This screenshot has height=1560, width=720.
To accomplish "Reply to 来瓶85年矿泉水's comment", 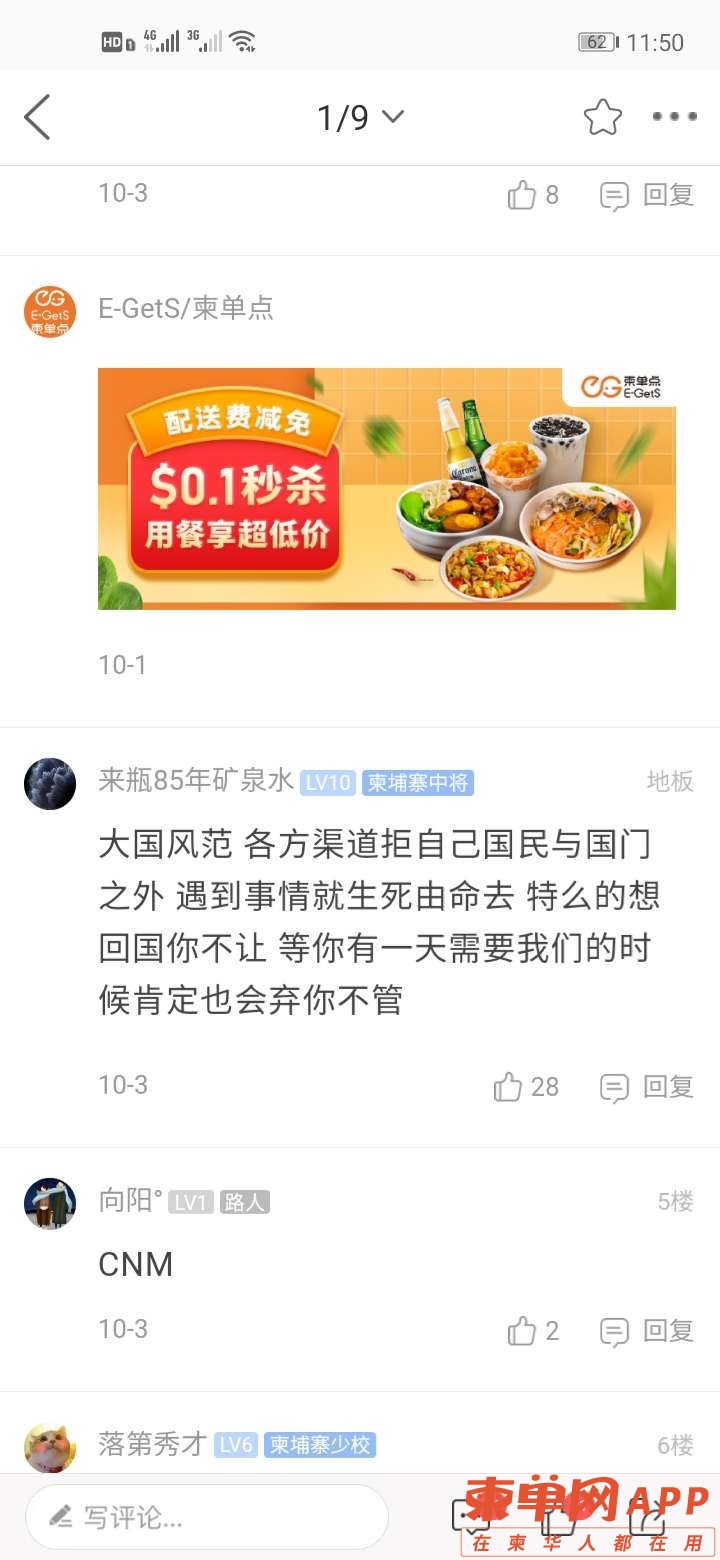I will [x=647, y=1087].
